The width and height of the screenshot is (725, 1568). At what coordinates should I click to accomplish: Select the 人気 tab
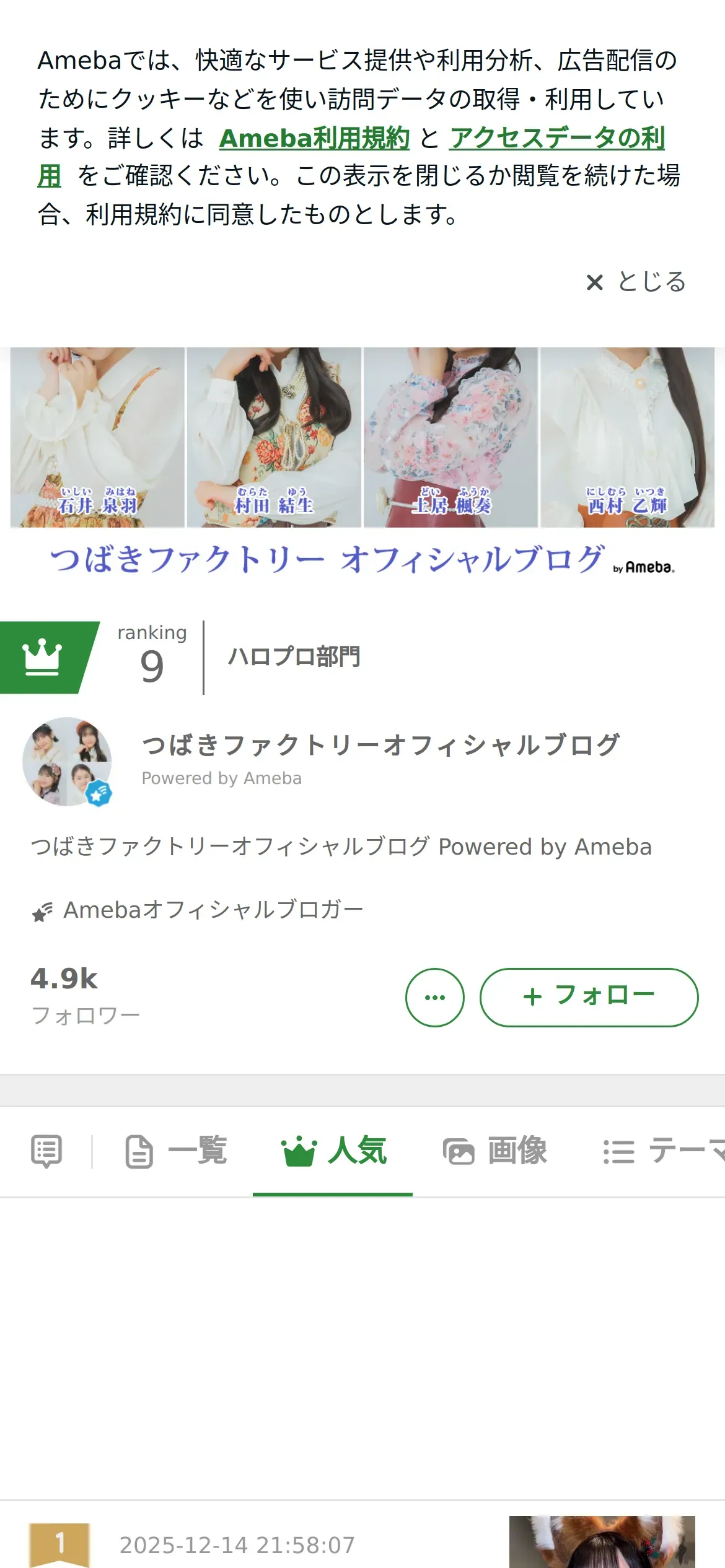pyautogui.click(x=333, y=1152)
